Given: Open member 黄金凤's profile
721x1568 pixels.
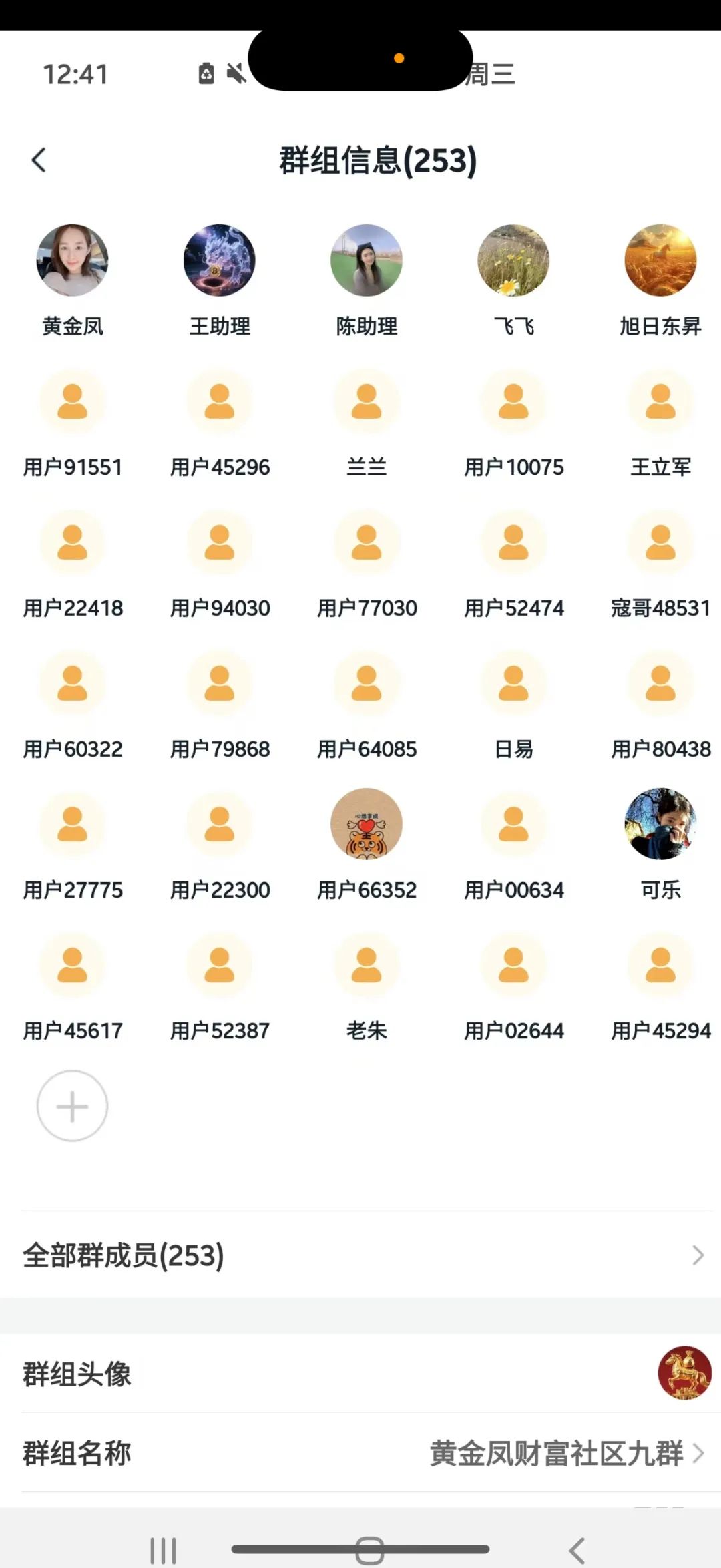Looking at the screenshot, I should [x=72, y=260].
